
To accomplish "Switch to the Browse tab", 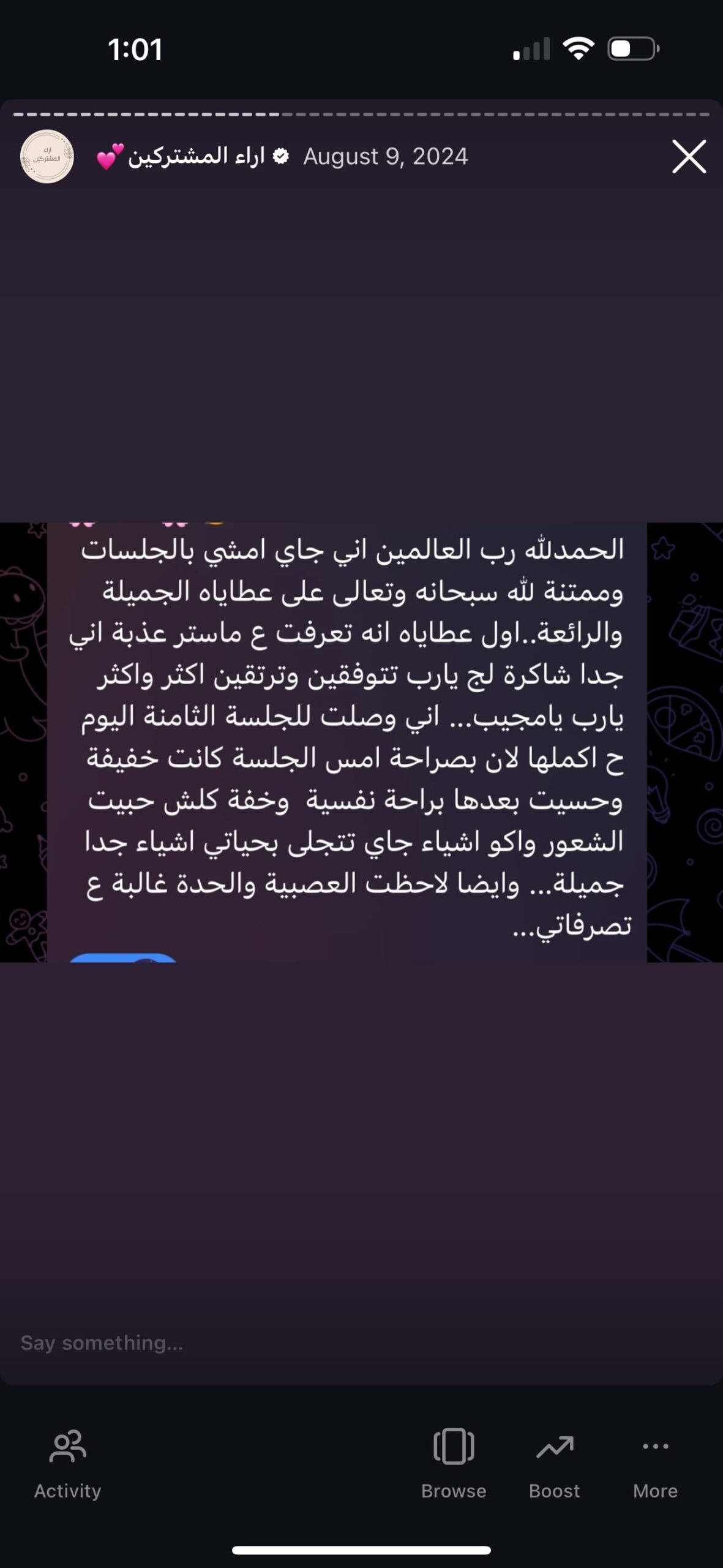I will pyautogui.click(x=454, y=1464).
